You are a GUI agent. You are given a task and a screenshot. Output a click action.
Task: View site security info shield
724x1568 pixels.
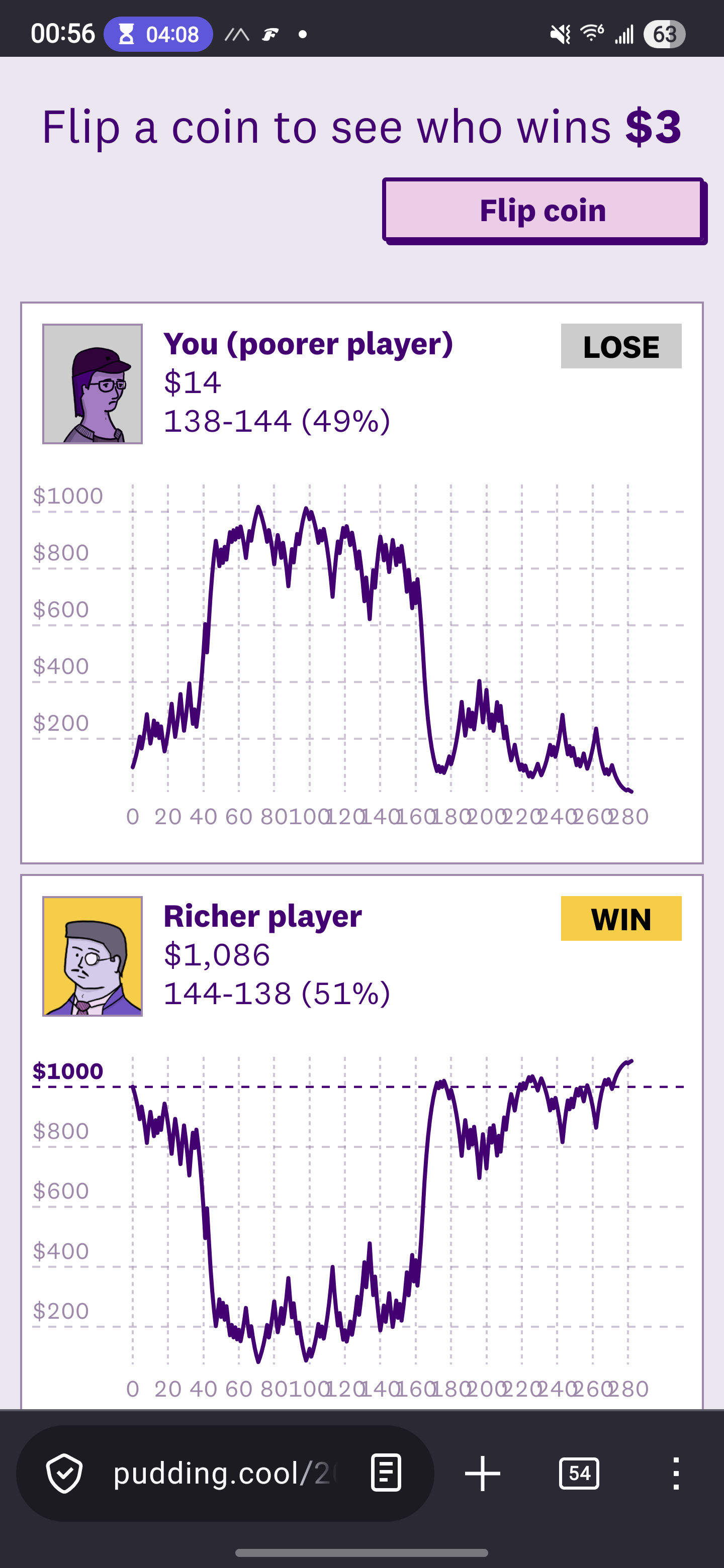(x=64, y=1474)
